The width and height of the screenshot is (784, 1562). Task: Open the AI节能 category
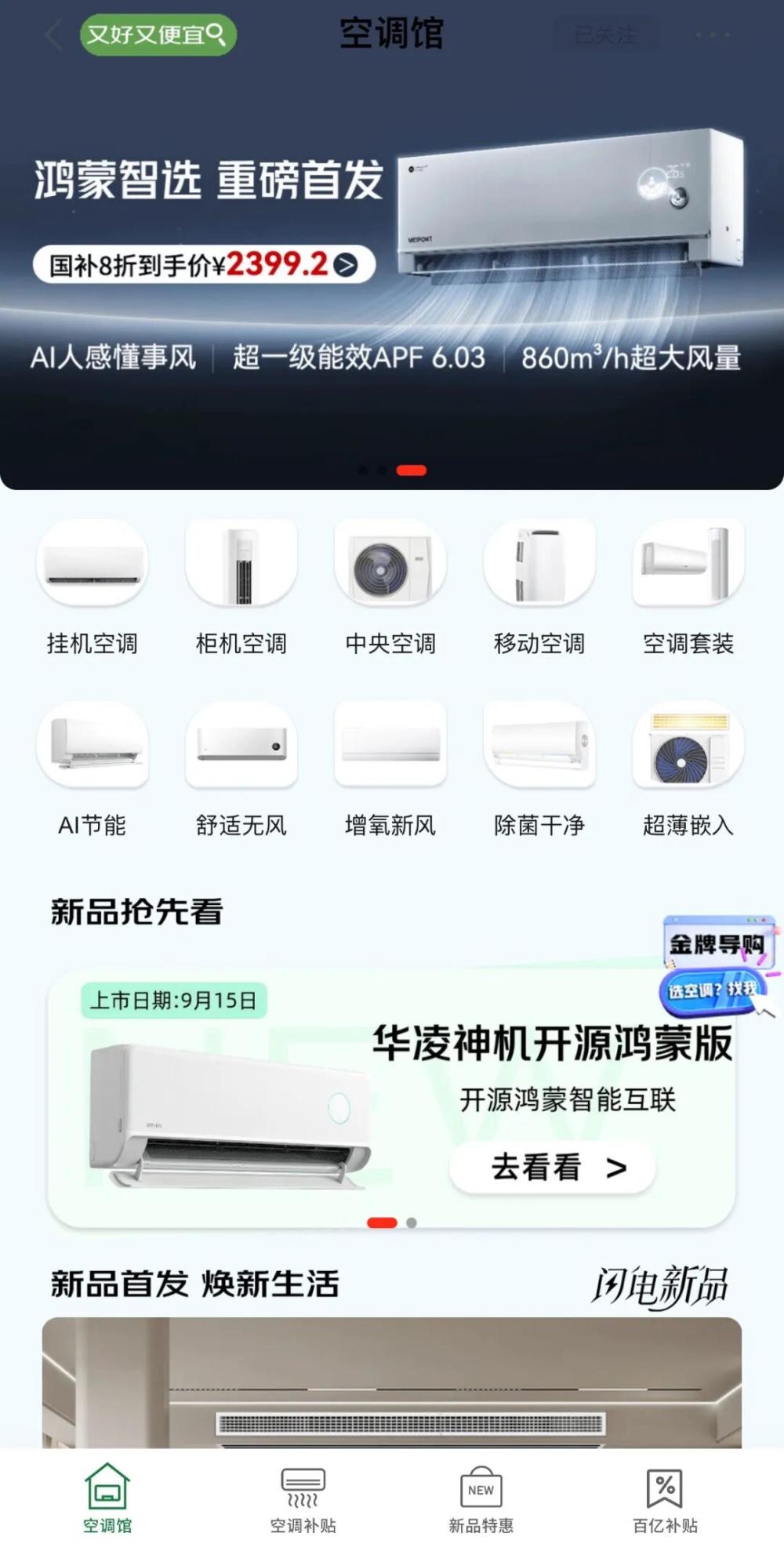92,770
